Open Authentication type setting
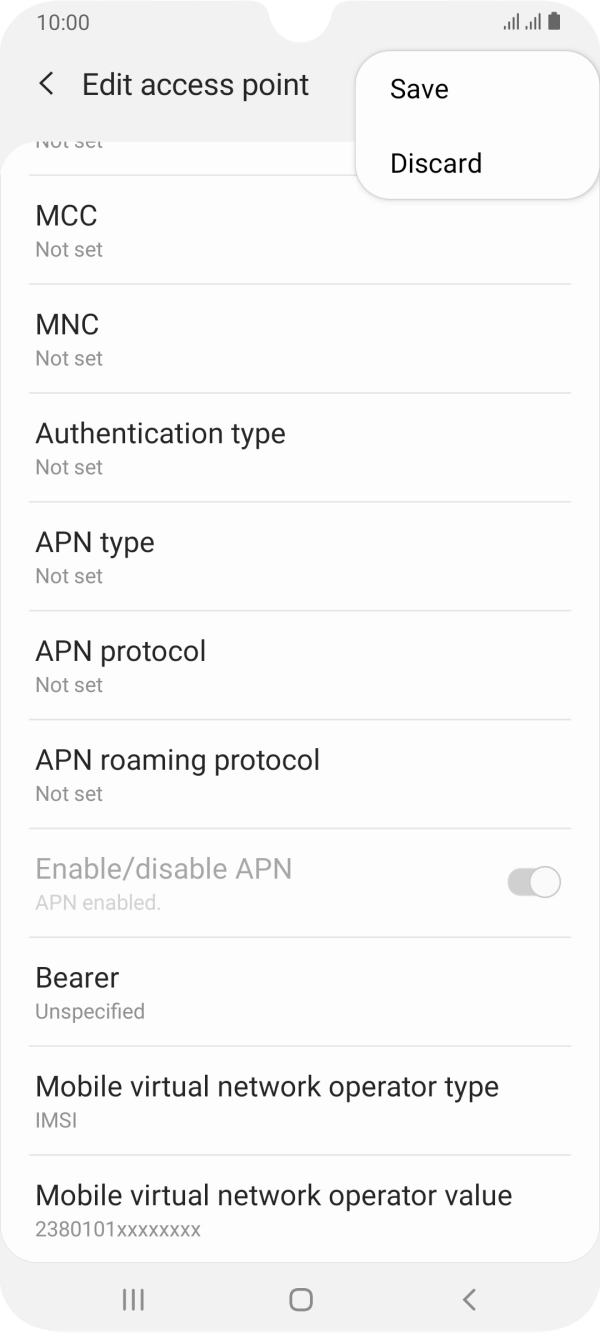Screen dimensions: 600x1333 [300, 448]
